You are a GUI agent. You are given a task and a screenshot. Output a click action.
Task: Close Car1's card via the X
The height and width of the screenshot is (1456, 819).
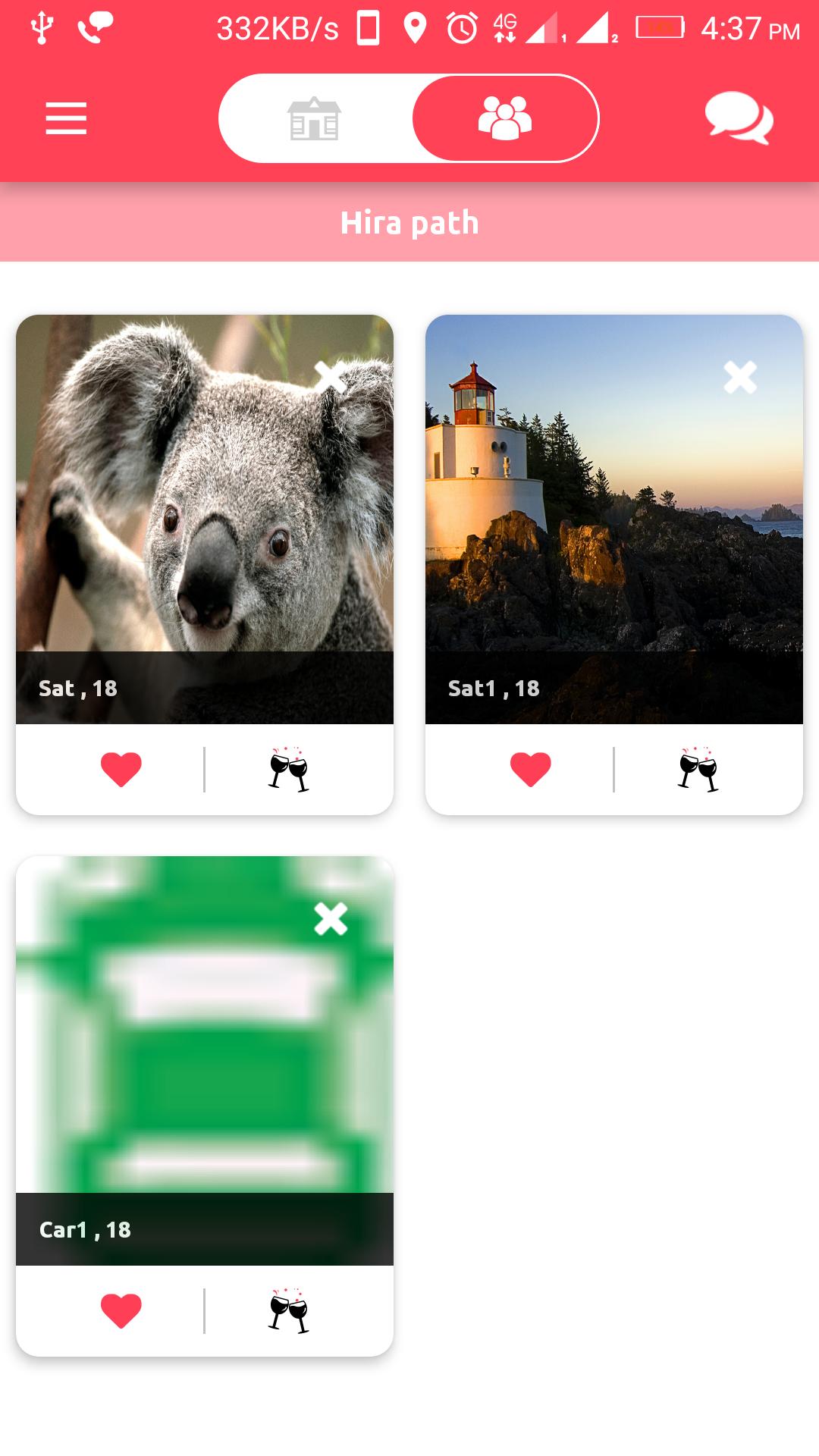[x=331, y=921]
